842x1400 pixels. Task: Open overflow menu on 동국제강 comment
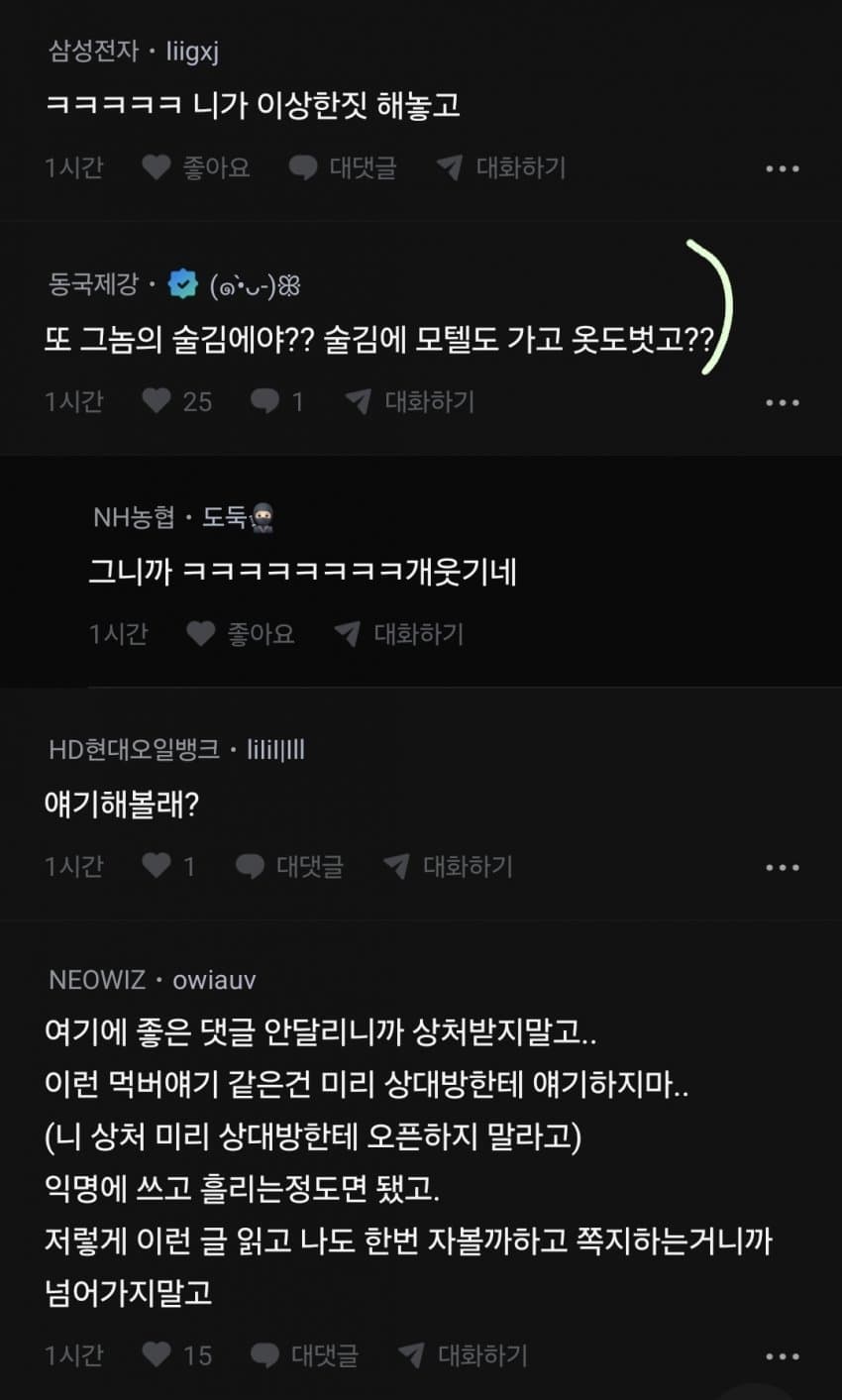(783, 402)
